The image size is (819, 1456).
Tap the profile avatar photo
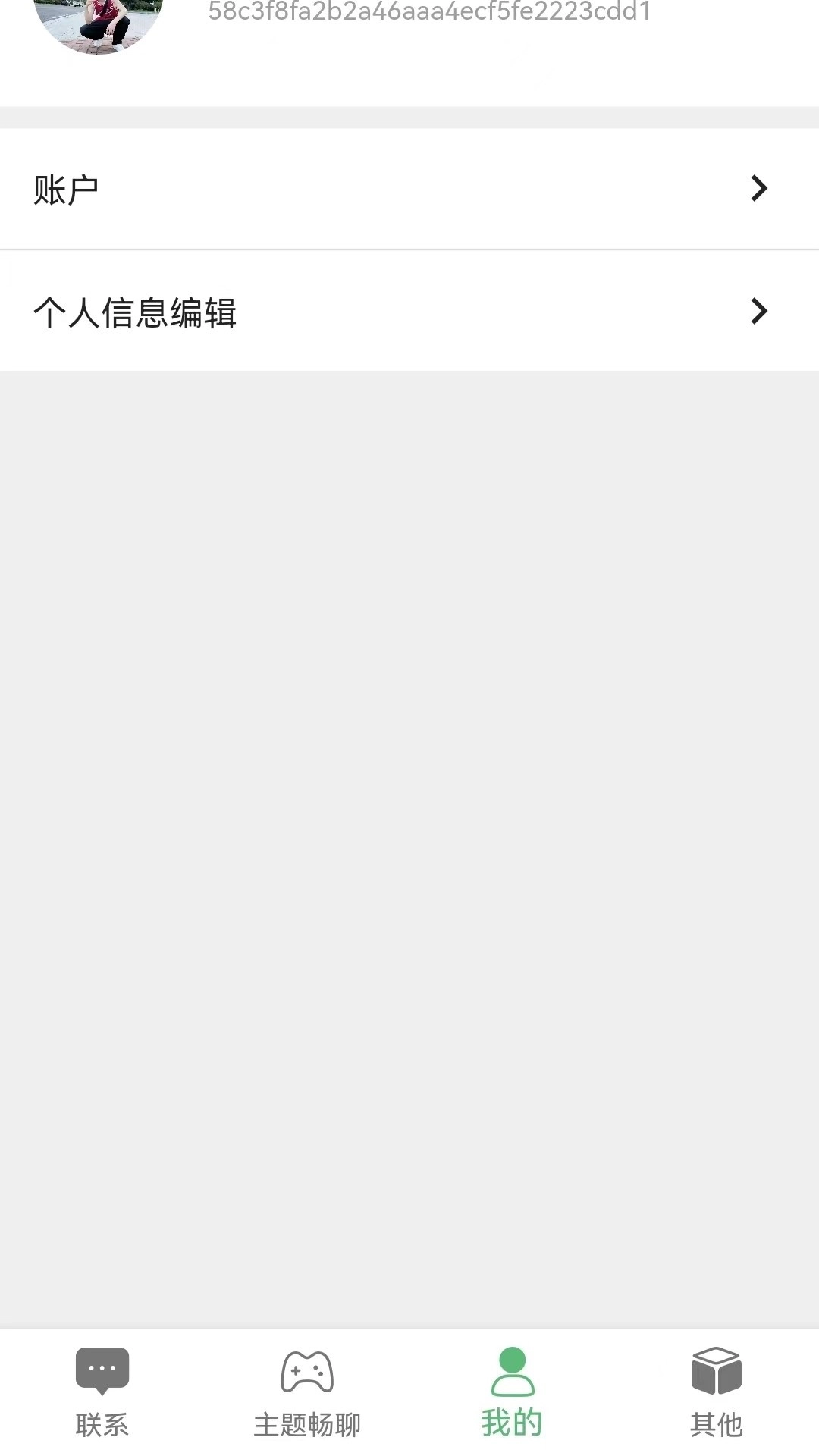coord(99,23)
